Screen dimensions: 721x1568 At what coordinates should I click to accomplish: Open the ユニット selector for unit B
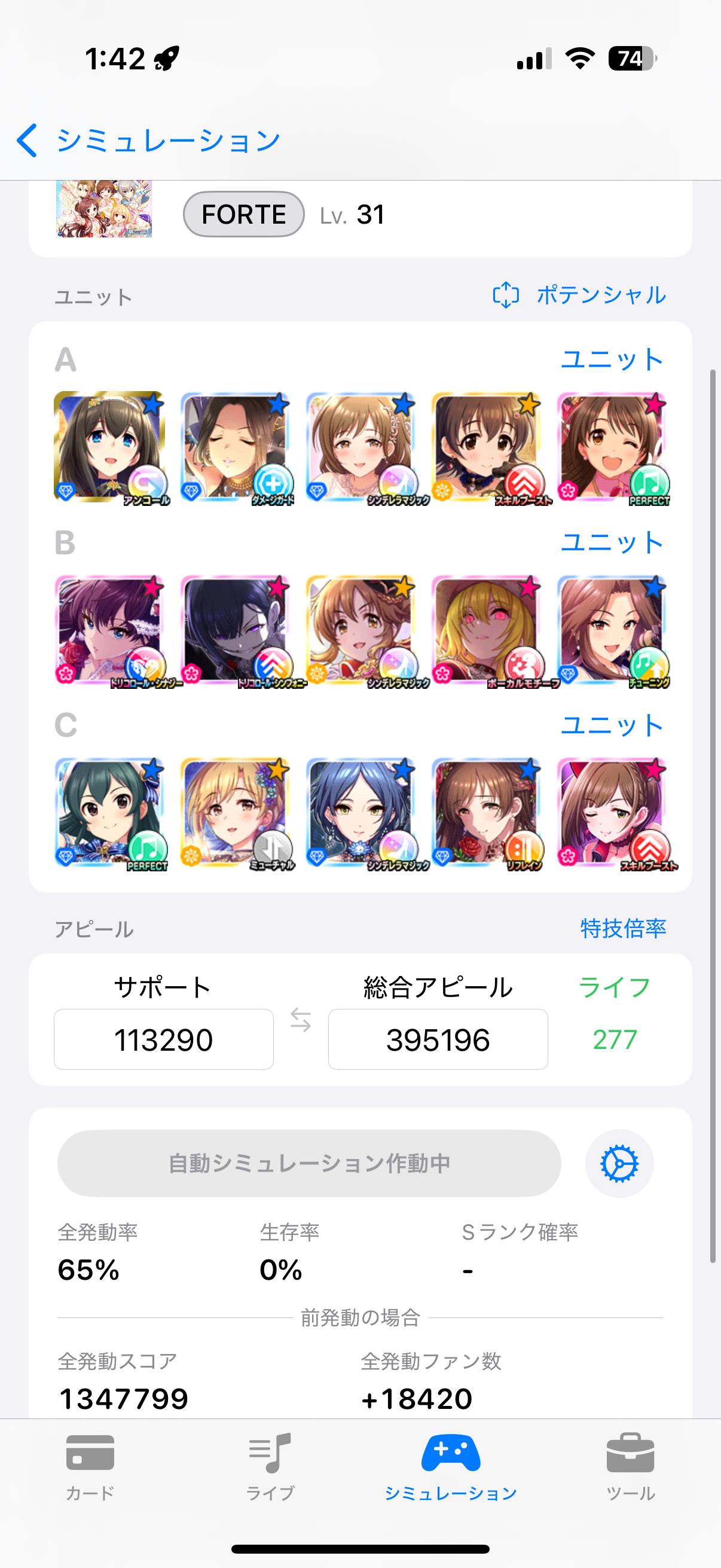(611, 542)
